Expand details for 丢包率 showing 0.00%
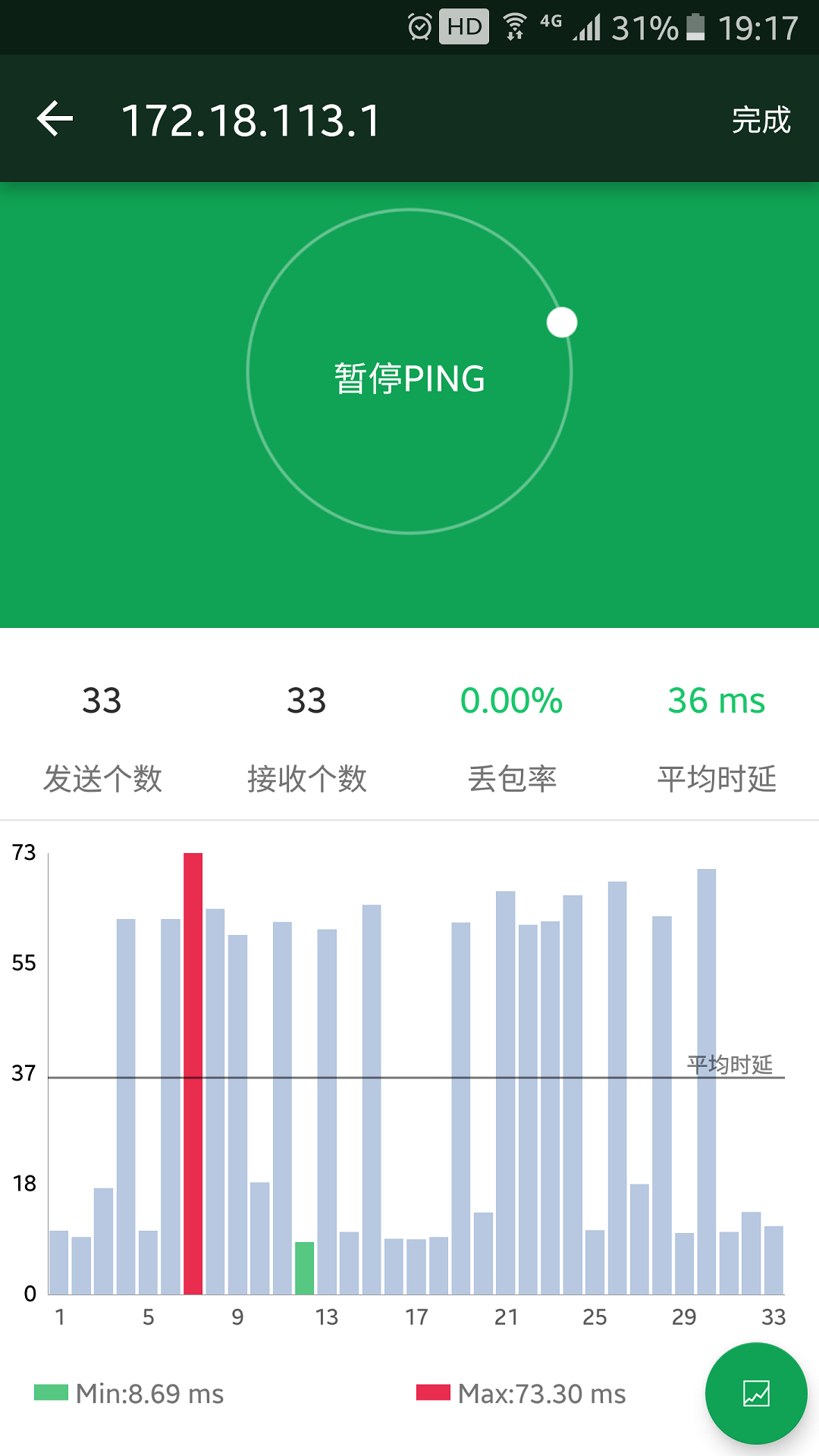This screenshot has height=1456, width=819. 511,739
